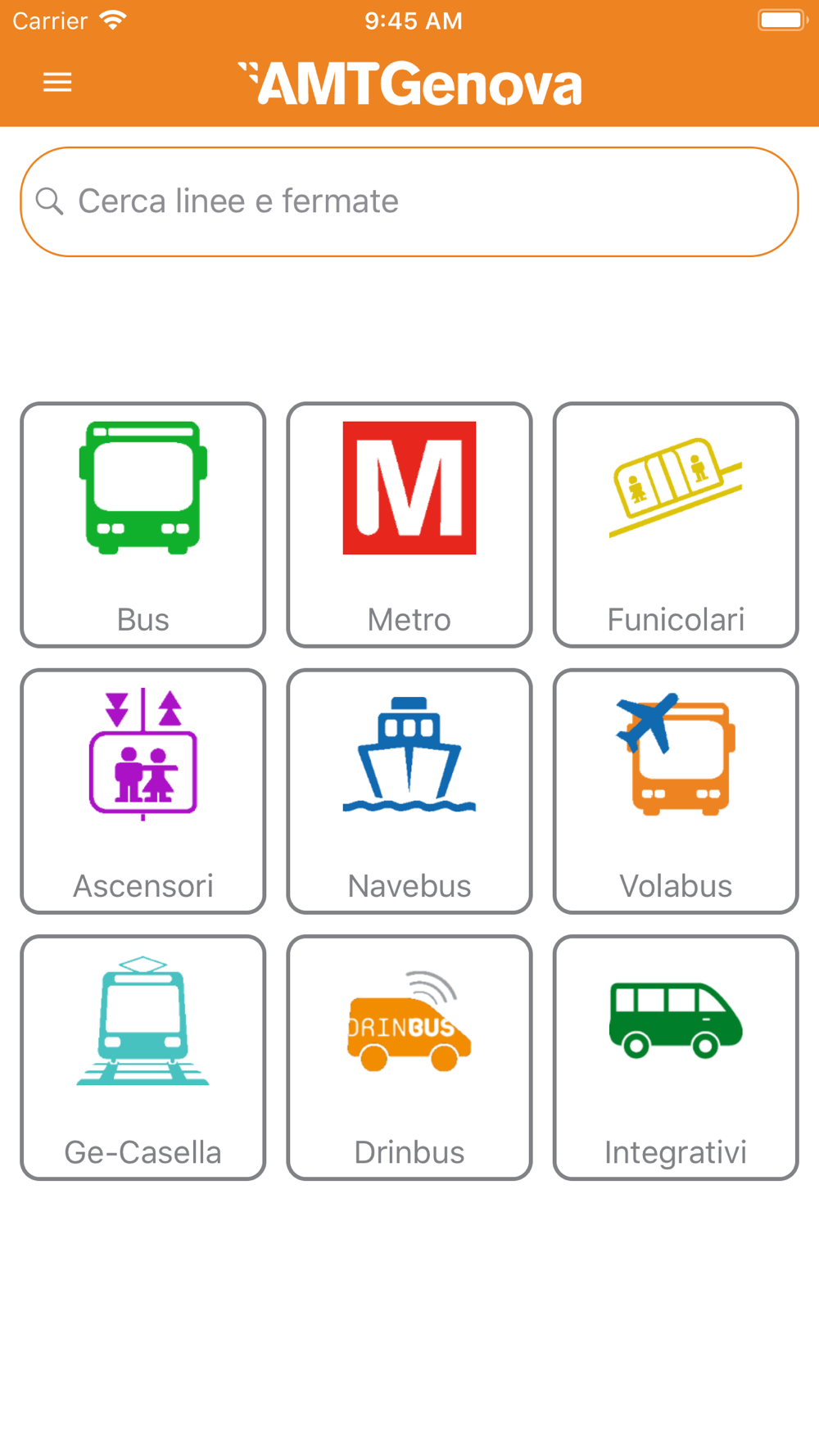The width and height of the screenshot is (819, 1456).
Task: Choose the Drinbus tile
Action: click(409, 1057)
